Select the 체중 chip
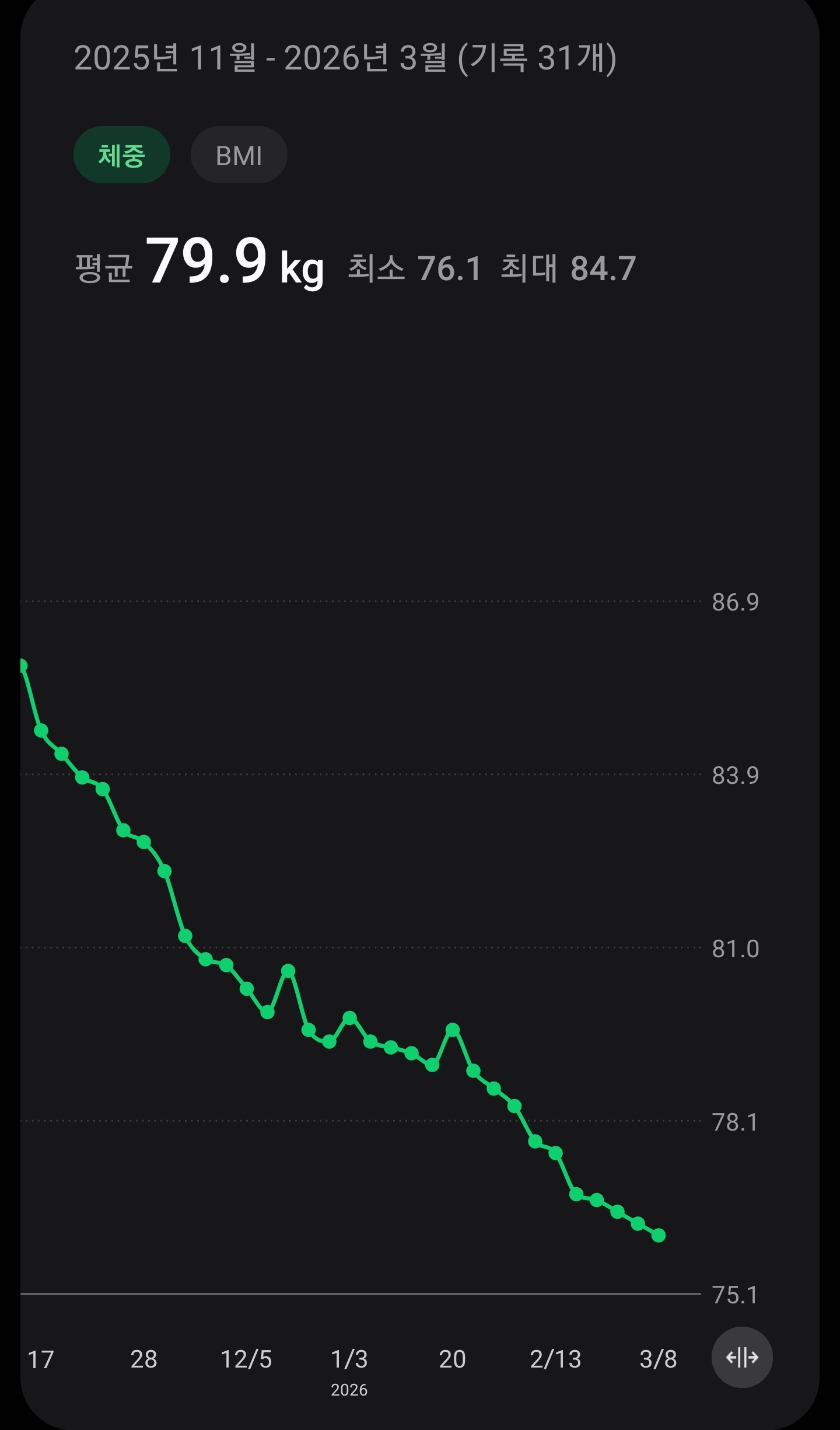Viewport: 840px width, 1430px height. click(x=121, y=155)
